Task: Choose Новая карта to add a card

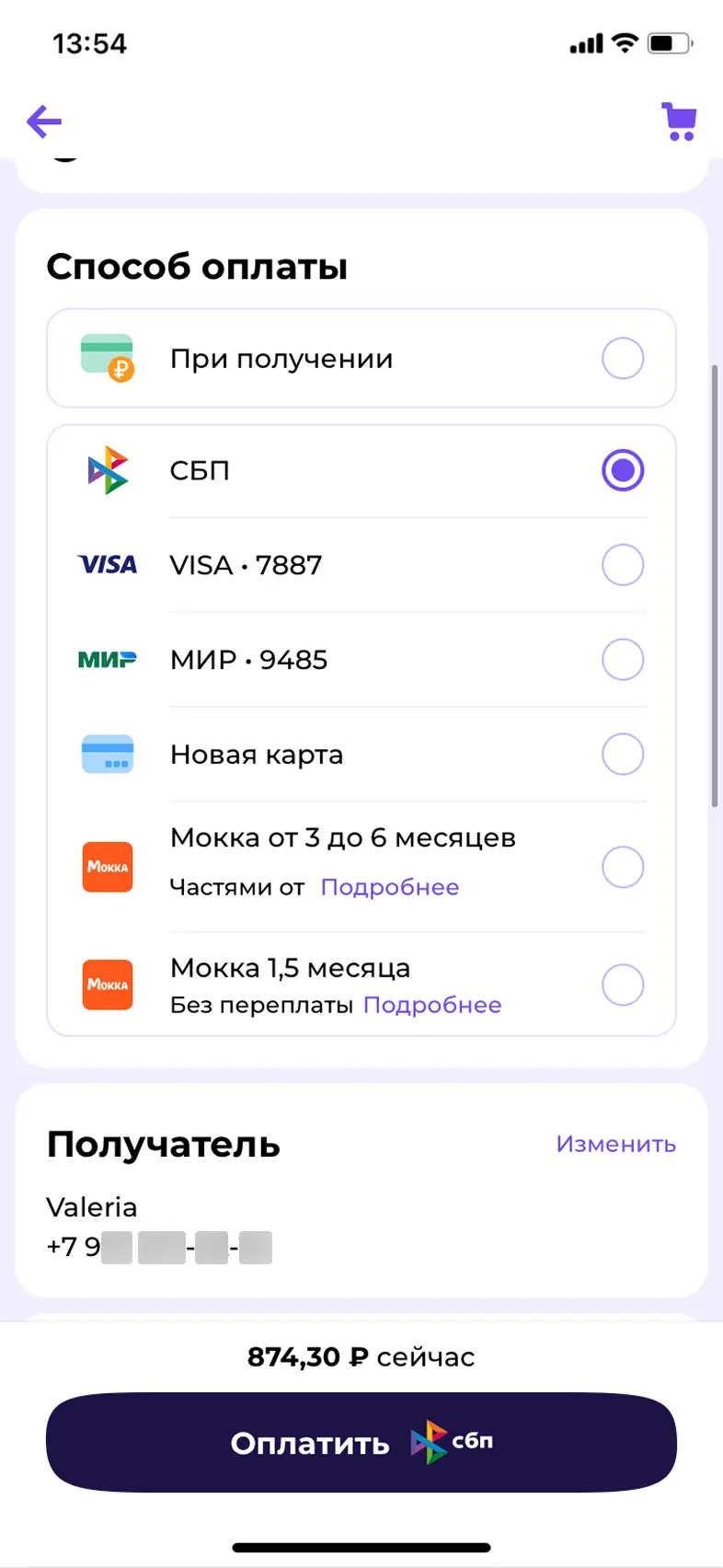Action: coord(622,755)
